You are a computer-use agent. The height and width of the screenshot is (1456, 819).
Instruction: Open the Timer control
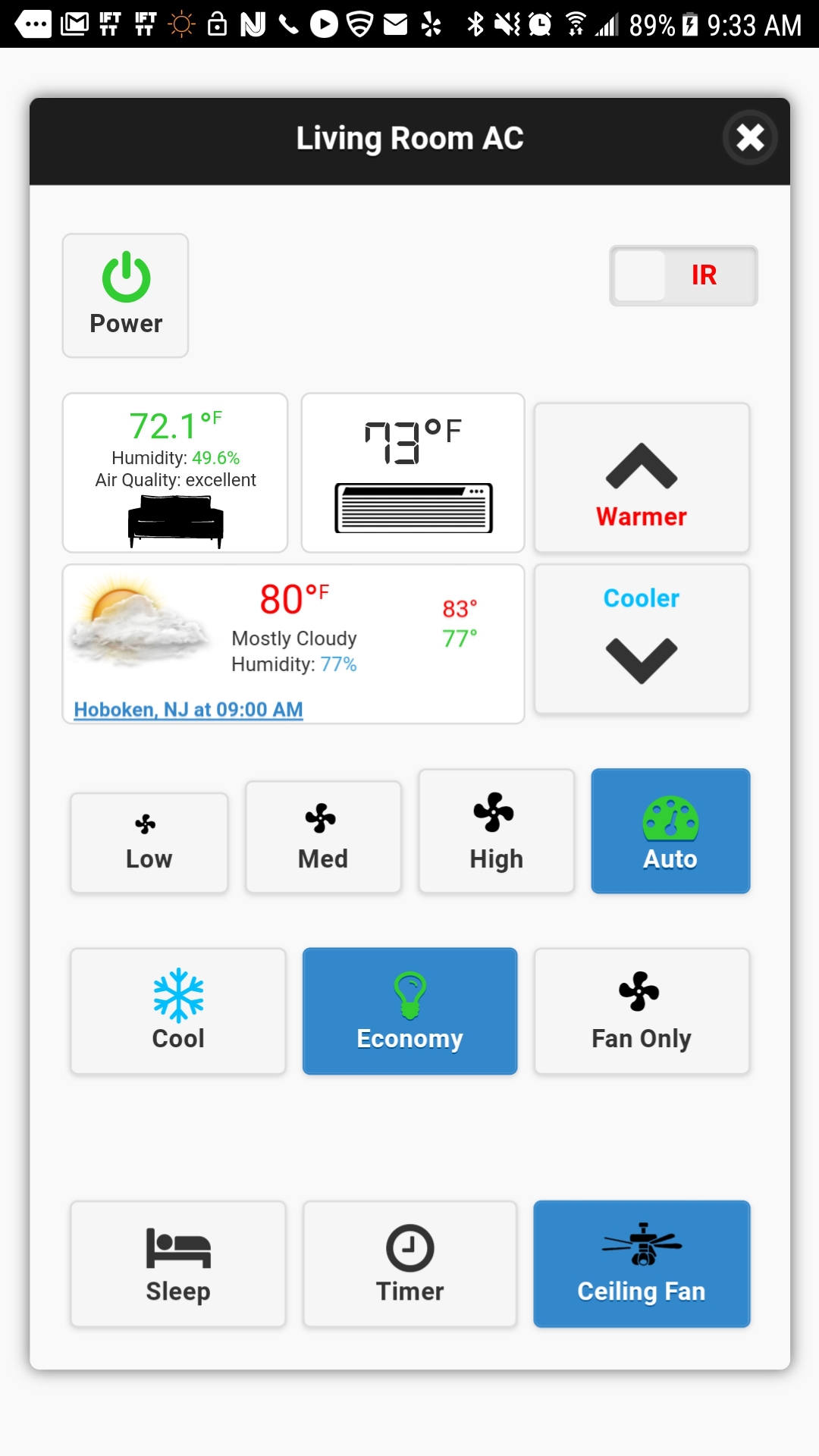(409, 1264)
